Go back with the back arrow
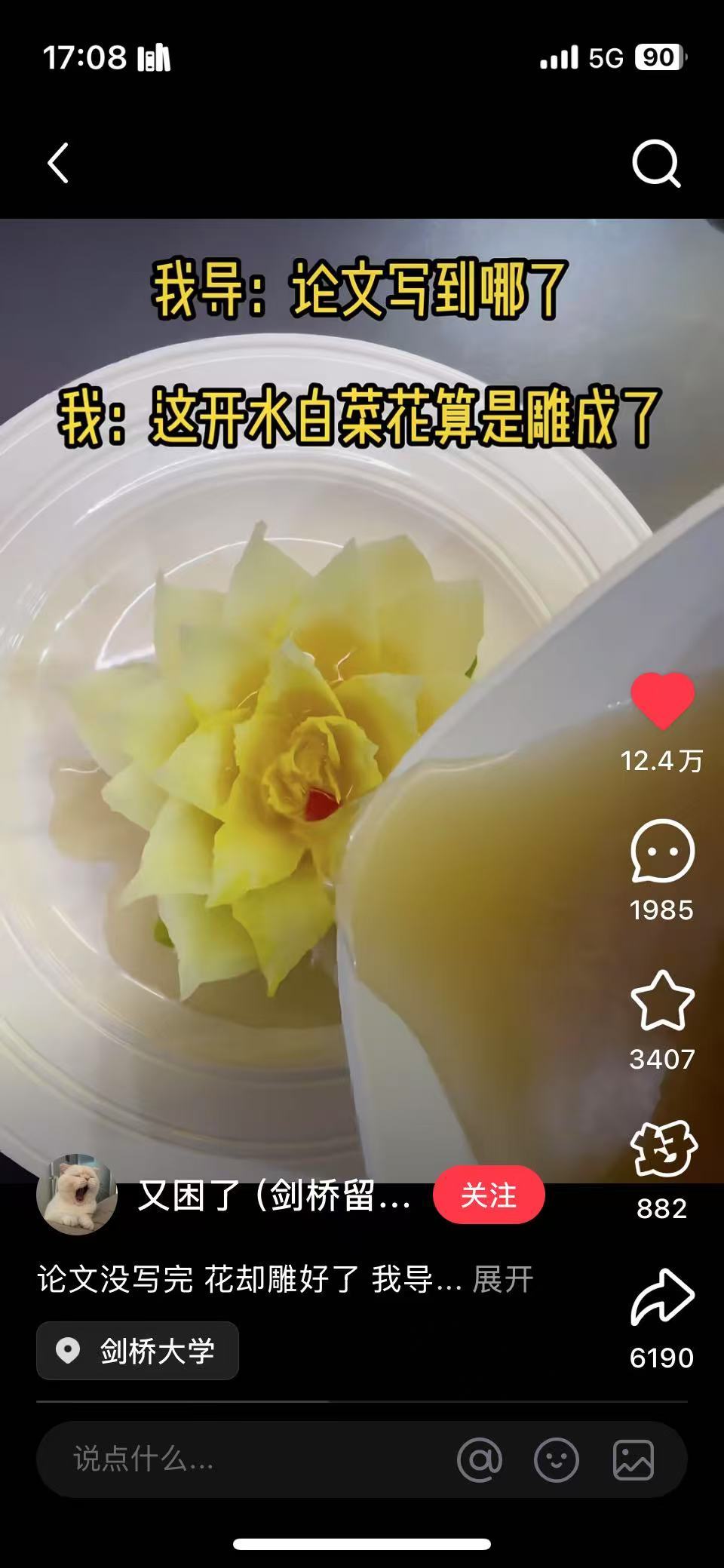Screen dimensions: 724x1568 [58, 162]
